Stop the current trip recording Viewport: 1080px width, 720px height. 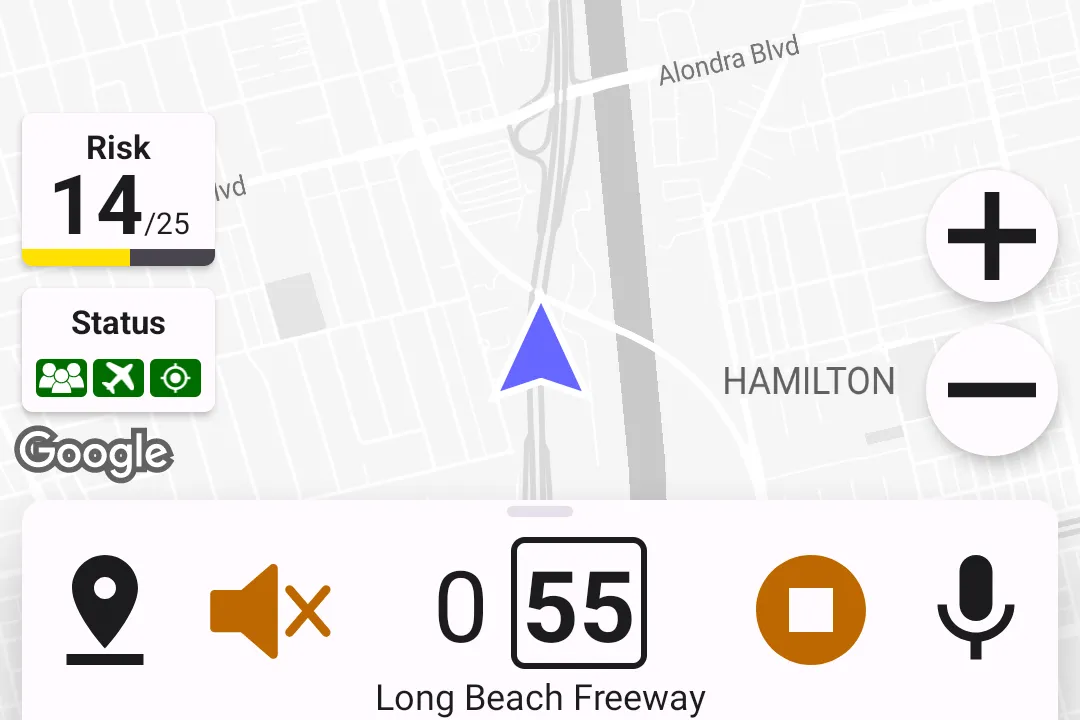[810, 610]
